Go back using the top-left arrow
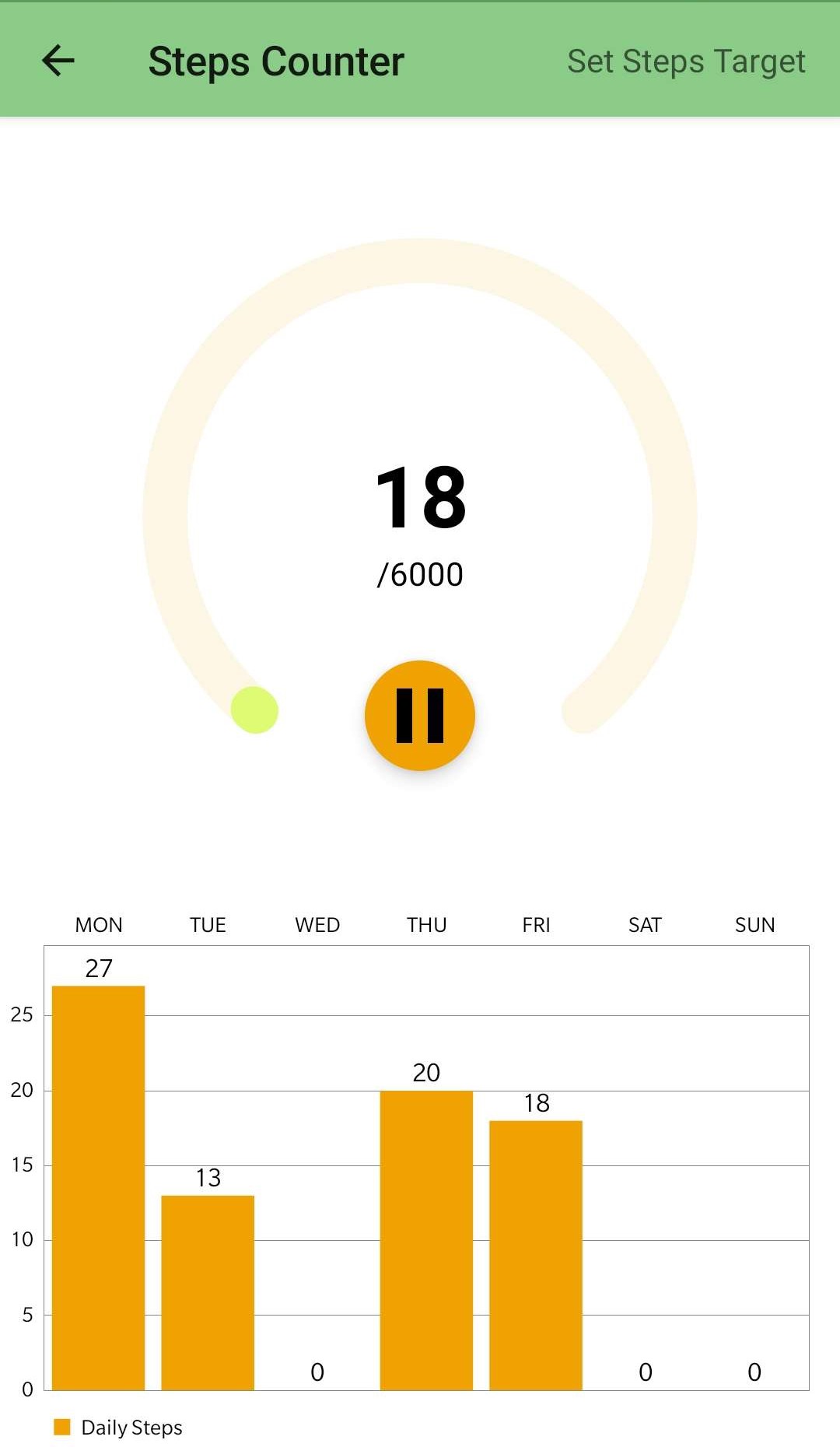Viewport: 840px width, 1447px height. tap(58, 61)
